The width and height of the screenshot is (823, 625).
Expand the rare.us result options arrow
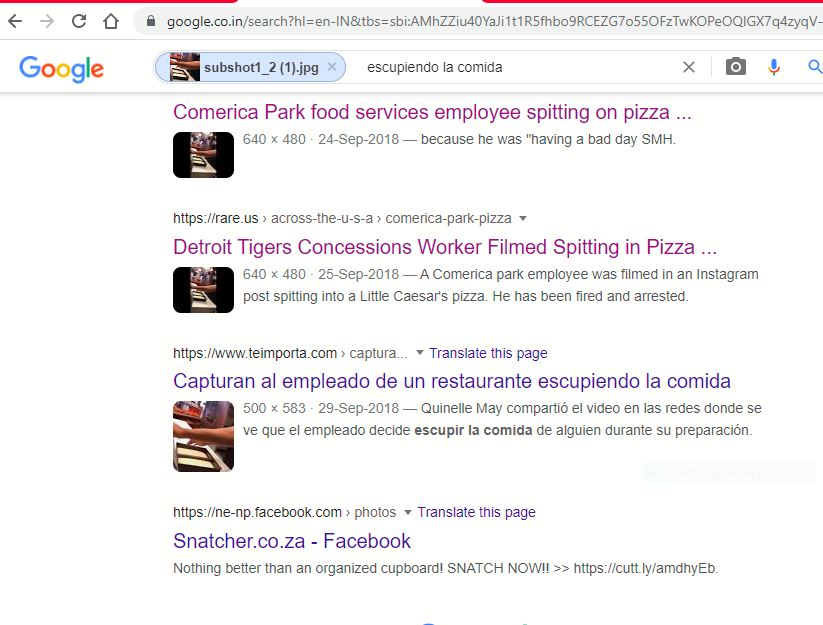click(x=522, y=218)
